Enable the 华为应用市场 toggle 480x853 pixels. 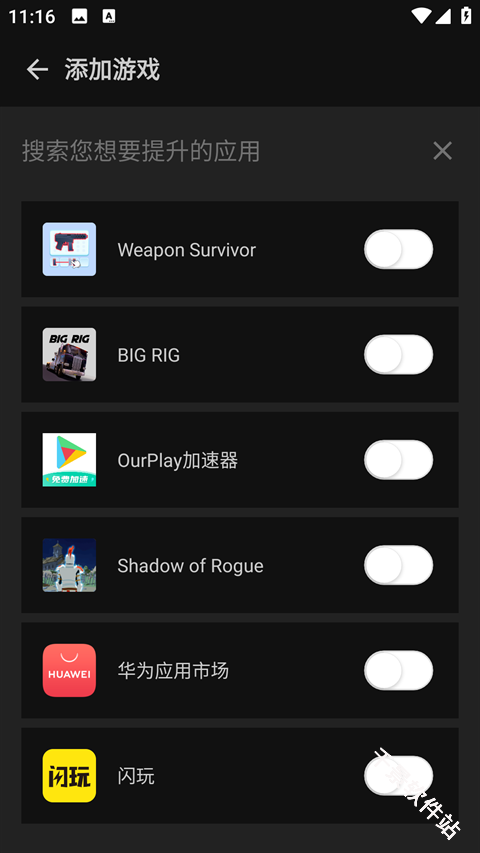tap(398, 670)
